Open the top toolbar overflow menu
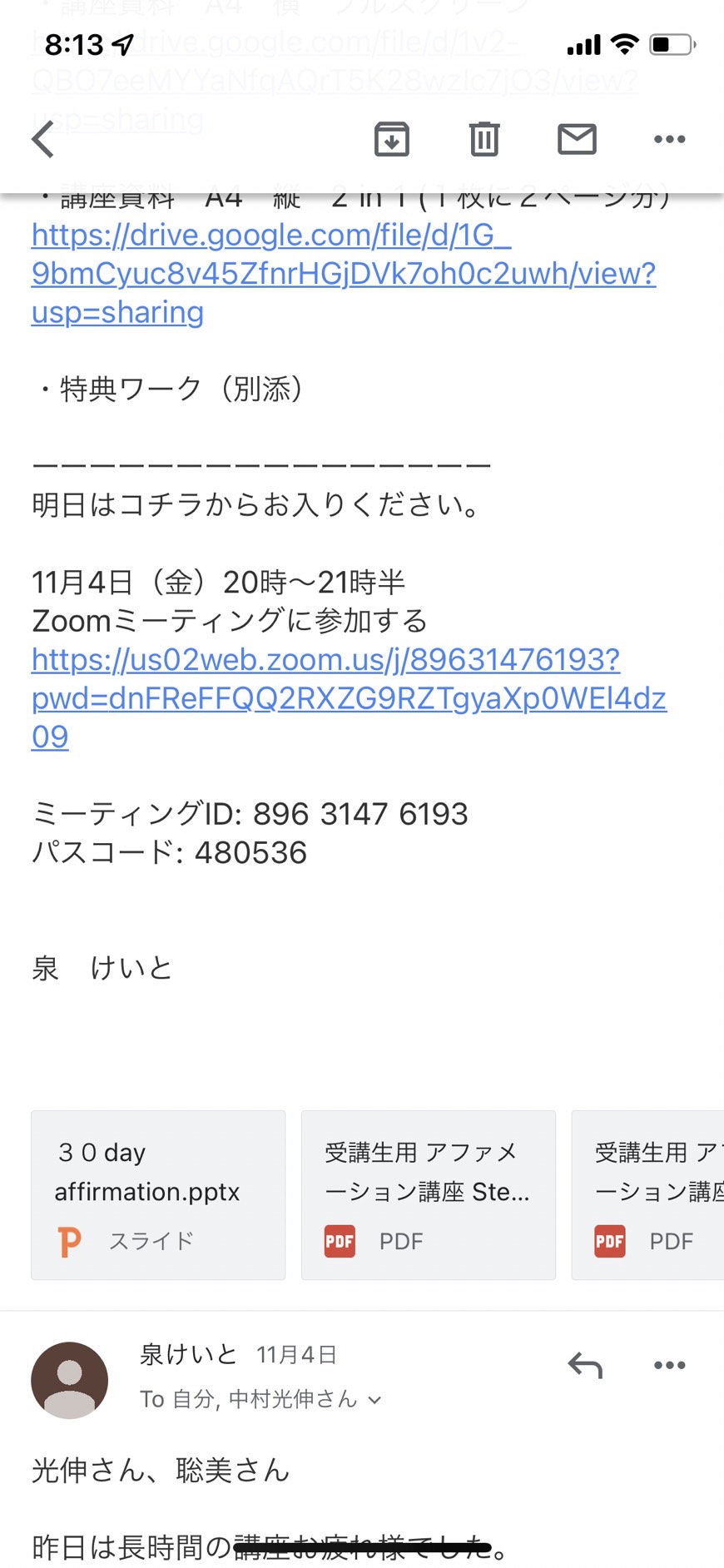Screen dimensions: 724x1568 coord(670,139)
